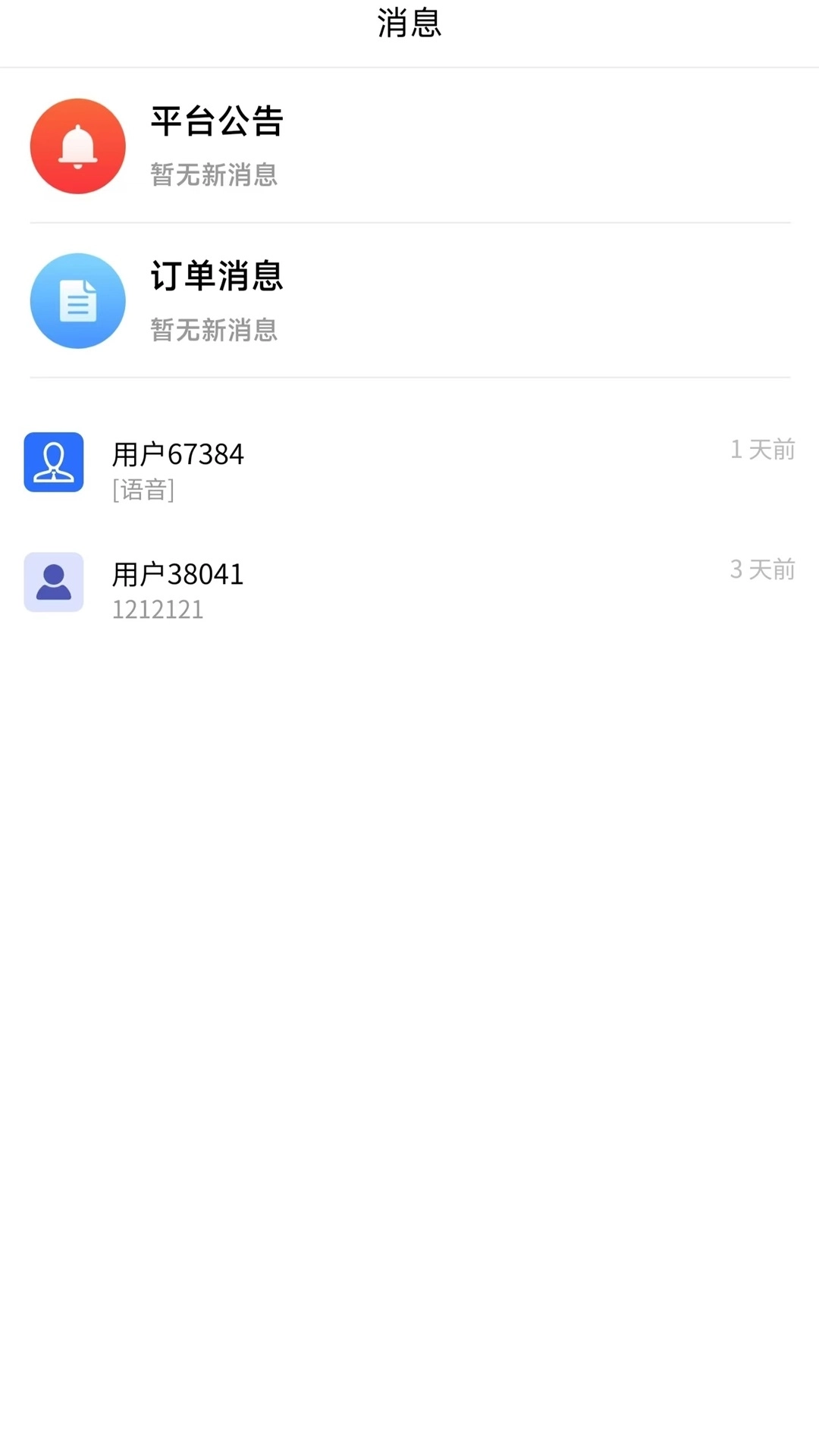The width and height of the screenshot is (819, 1456).
Task: Tap the notification bell inside the red circle
Action: pos(77,146)
